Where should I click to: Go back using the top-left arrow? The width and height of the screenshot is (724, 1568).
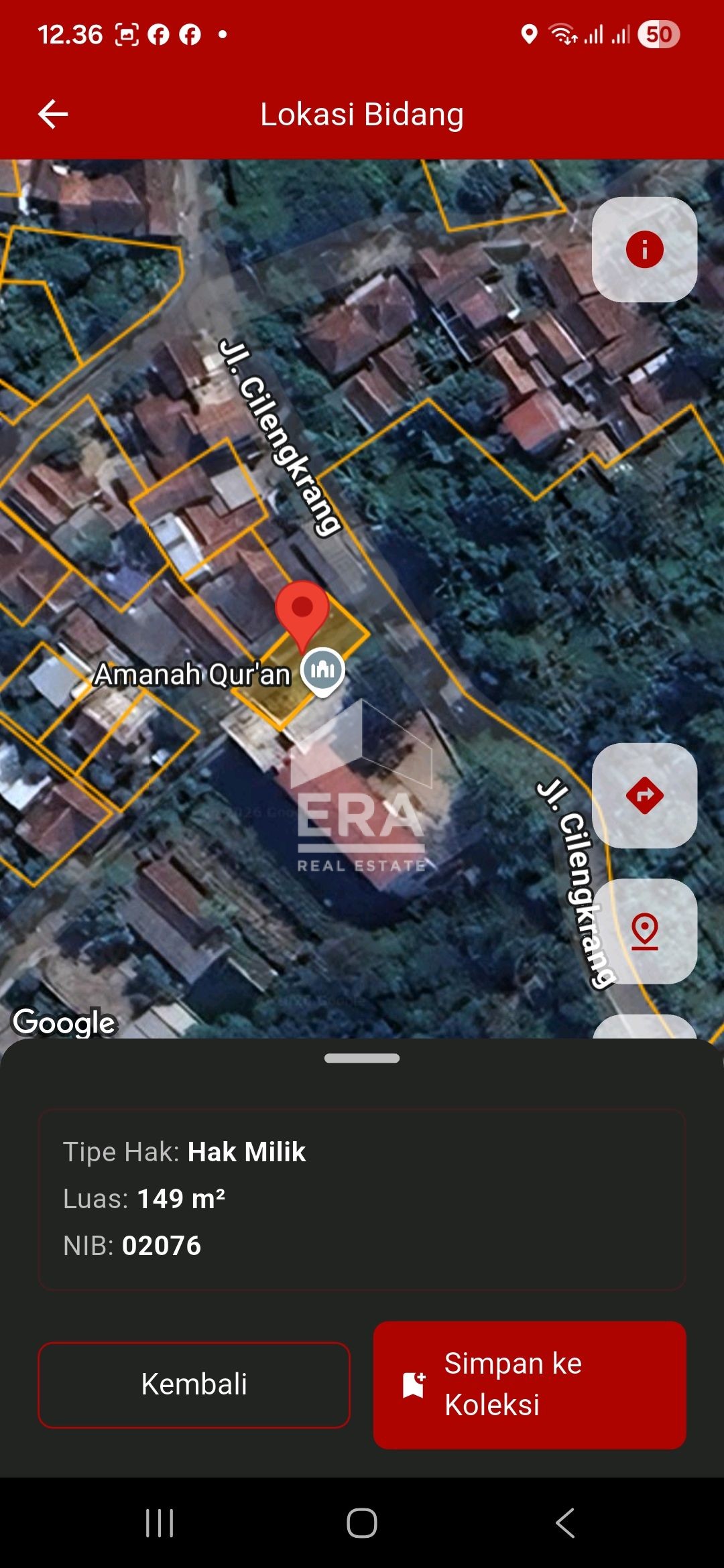click(x=53, y=114)
